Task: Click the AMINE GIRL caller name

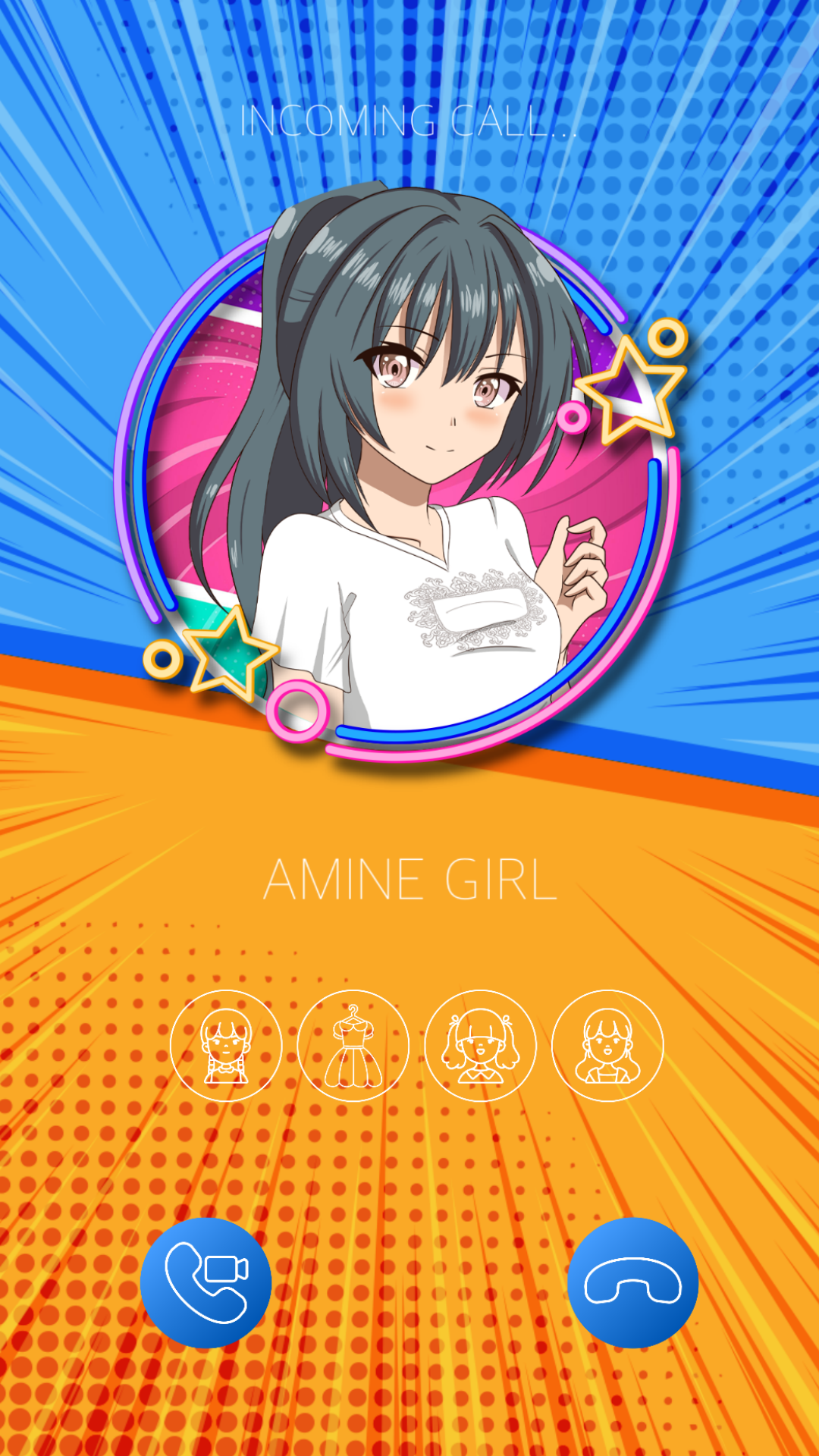Action: pos(409,880)
